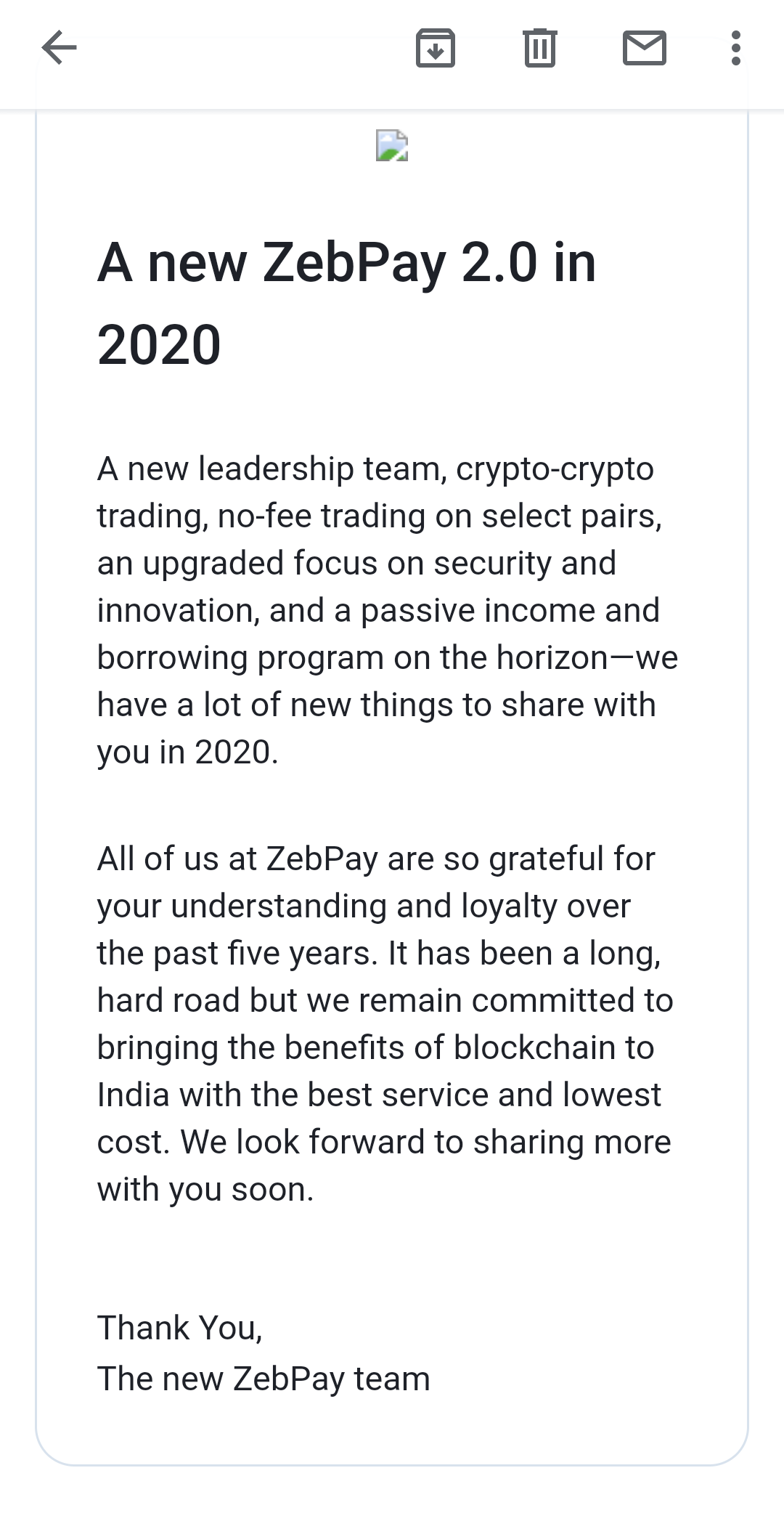Open the overflow menu
The image size is (784, 1513).
pyautogui.click(x=736, y=48)
